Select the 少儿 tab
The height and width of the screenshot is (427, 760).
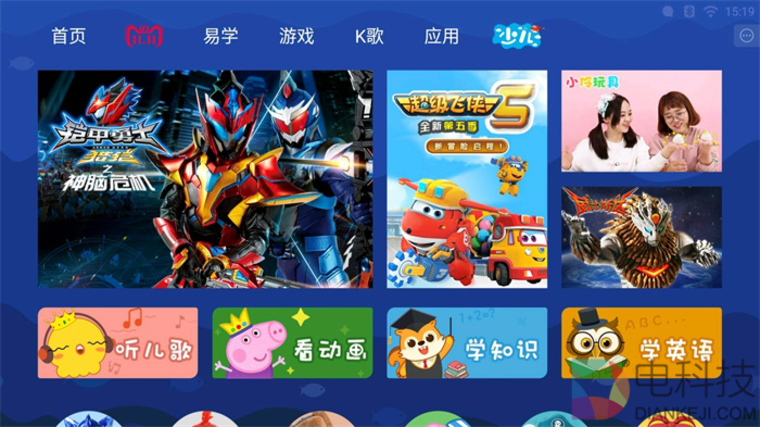click(x=517, y=36)
